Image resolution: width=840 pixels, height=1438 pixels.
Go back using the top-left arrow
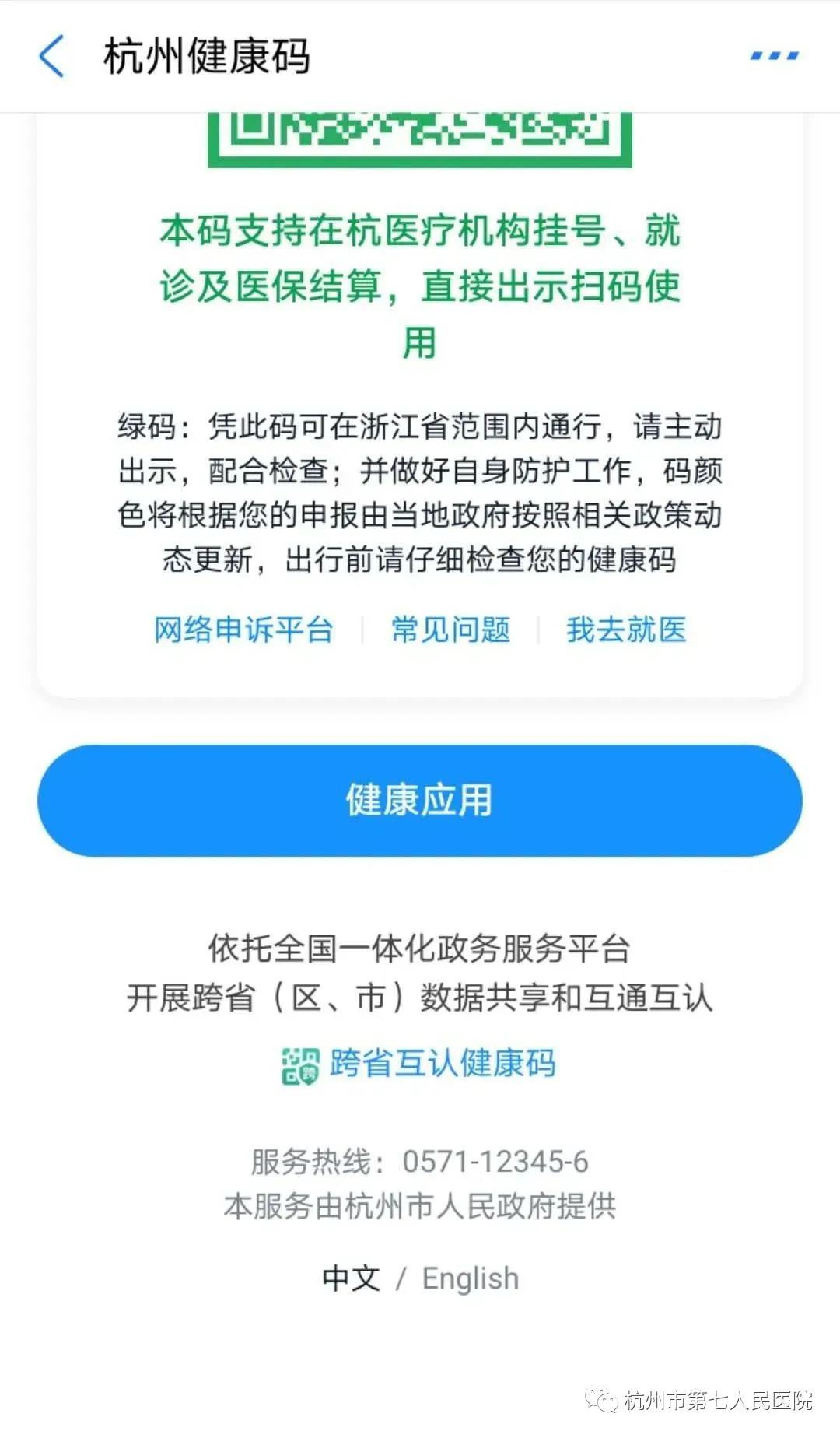point(51,56)
